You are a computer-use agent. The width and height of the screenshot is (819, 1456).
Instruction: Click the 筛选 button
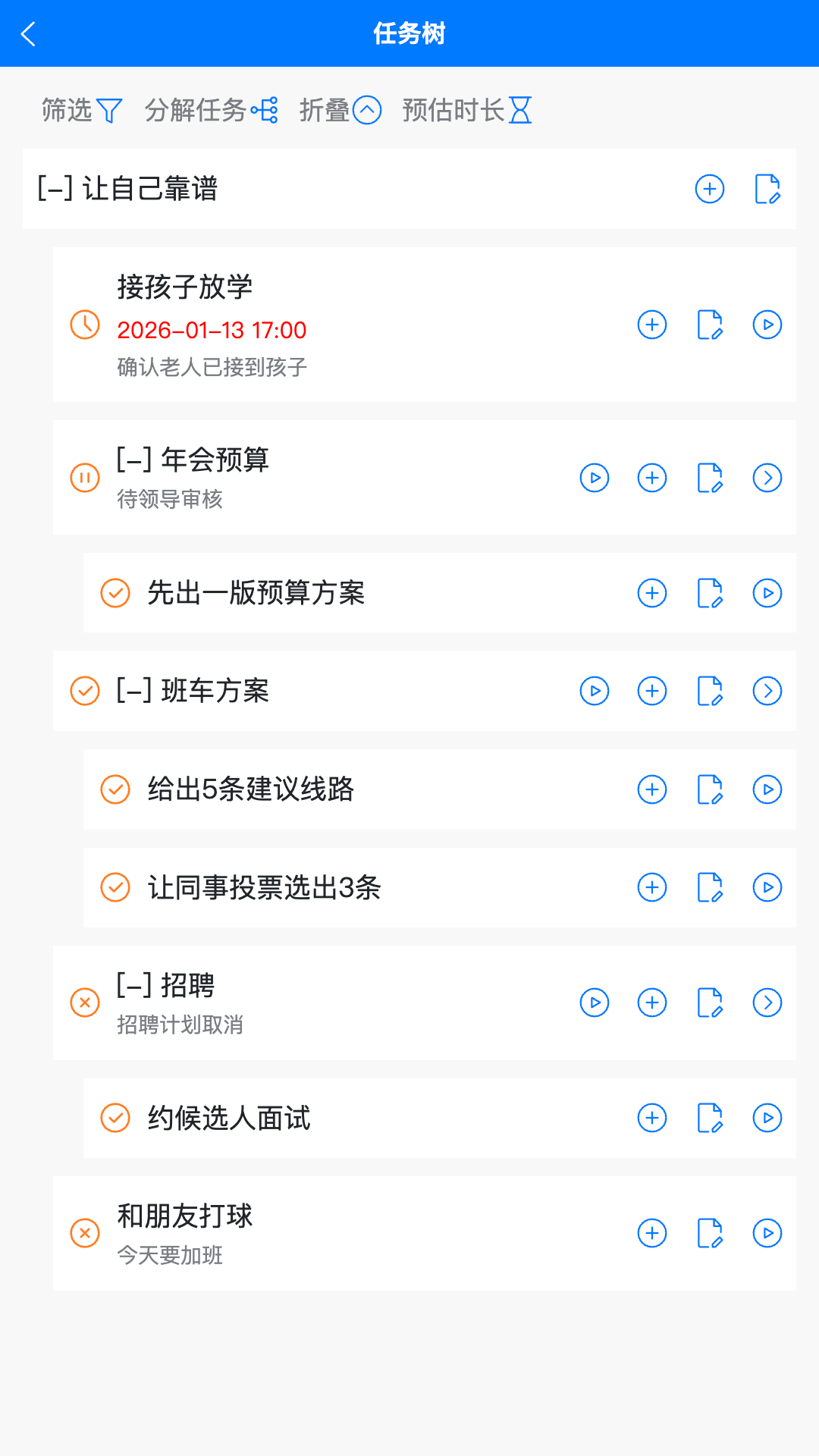click(x=68, y=110)
